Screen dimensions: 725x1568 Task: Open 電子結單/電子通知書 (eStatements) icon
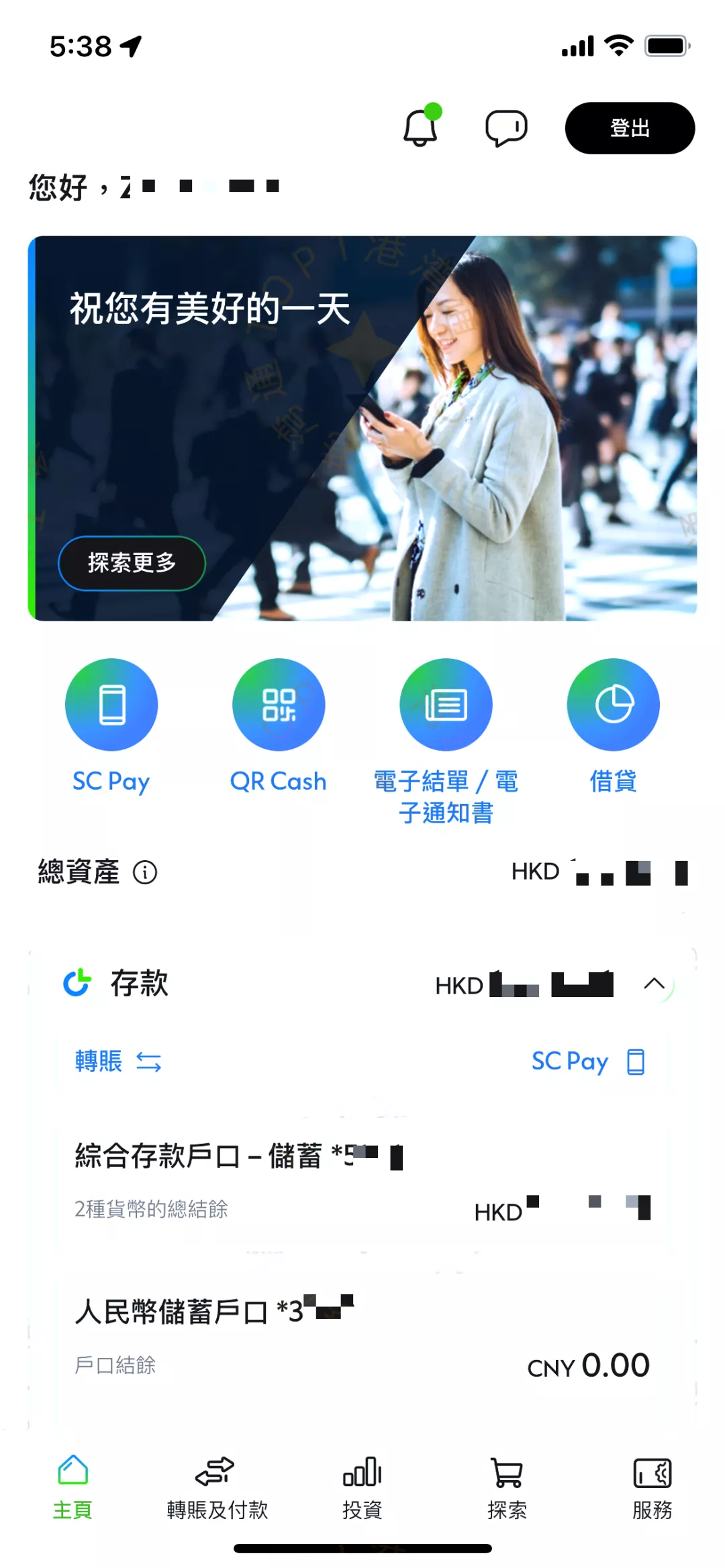click(x=445, y=704)
